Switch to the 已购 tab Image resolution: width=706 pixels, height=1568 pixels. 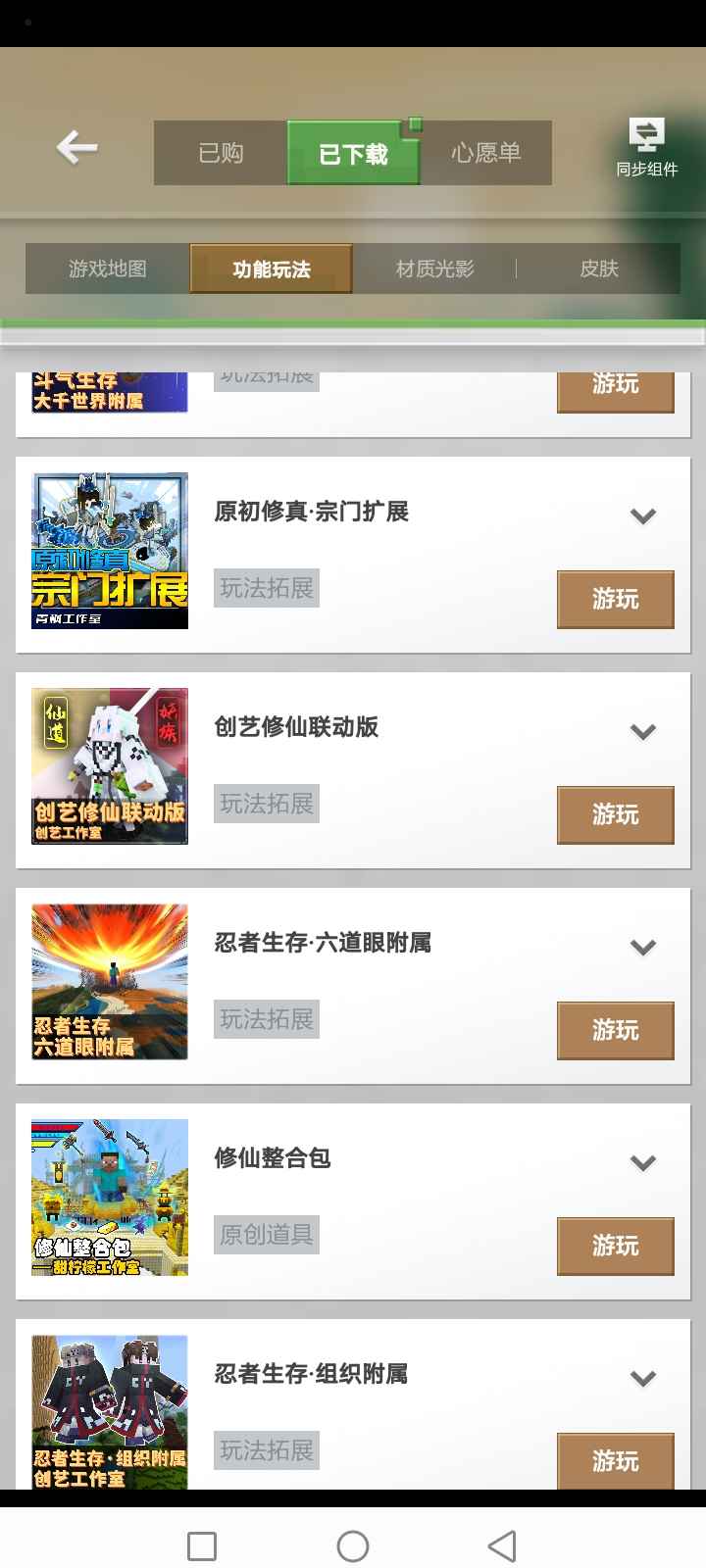221,153
